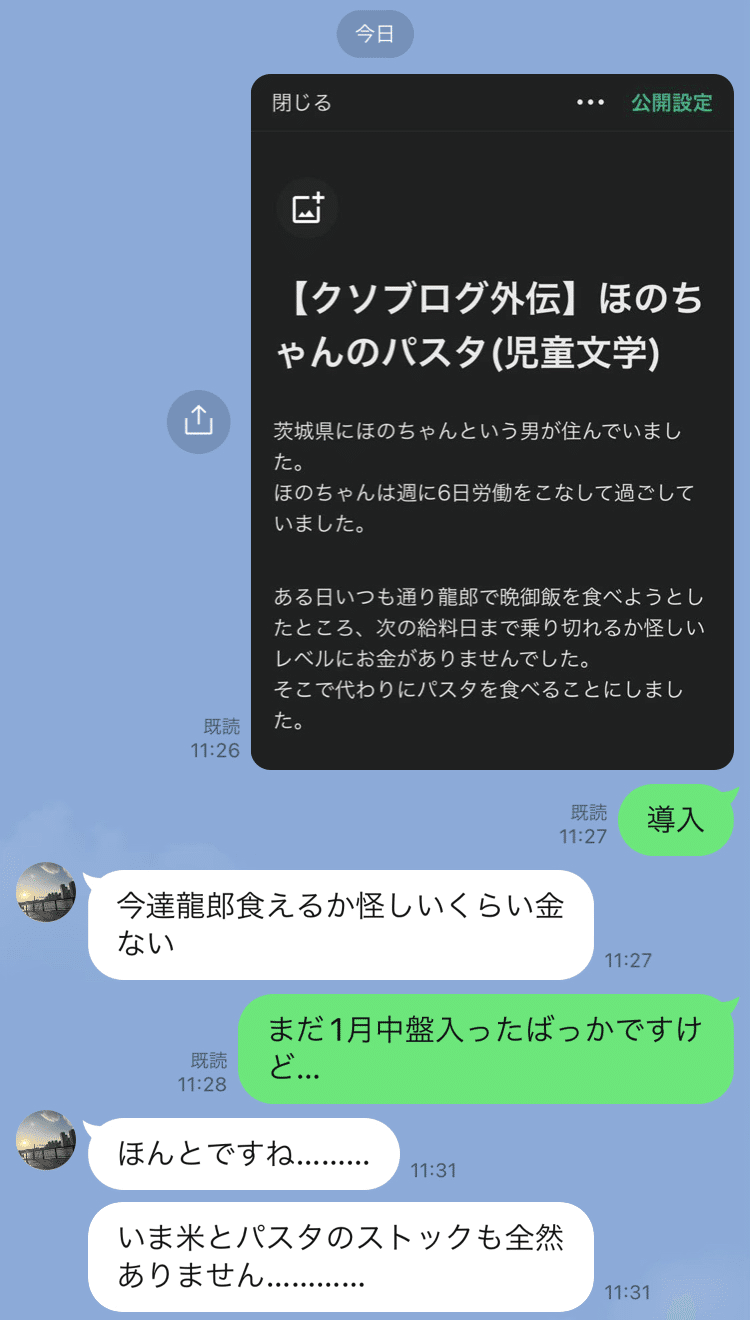750x1320 pixels.
Task: Tap the 今日 date chip
Action: tap(375, 33)
